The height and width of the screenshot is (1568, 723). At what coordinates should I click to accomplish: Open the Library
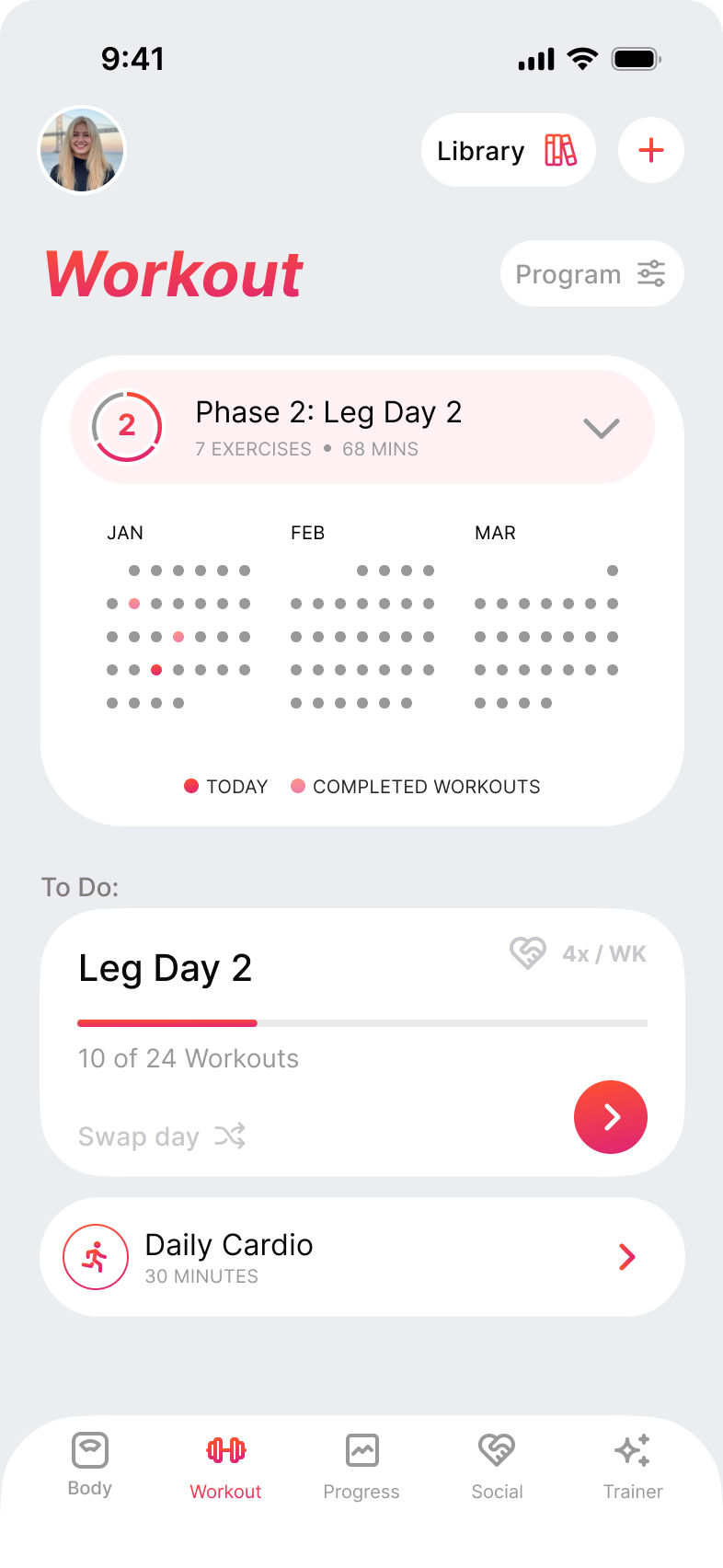point(509,150)
